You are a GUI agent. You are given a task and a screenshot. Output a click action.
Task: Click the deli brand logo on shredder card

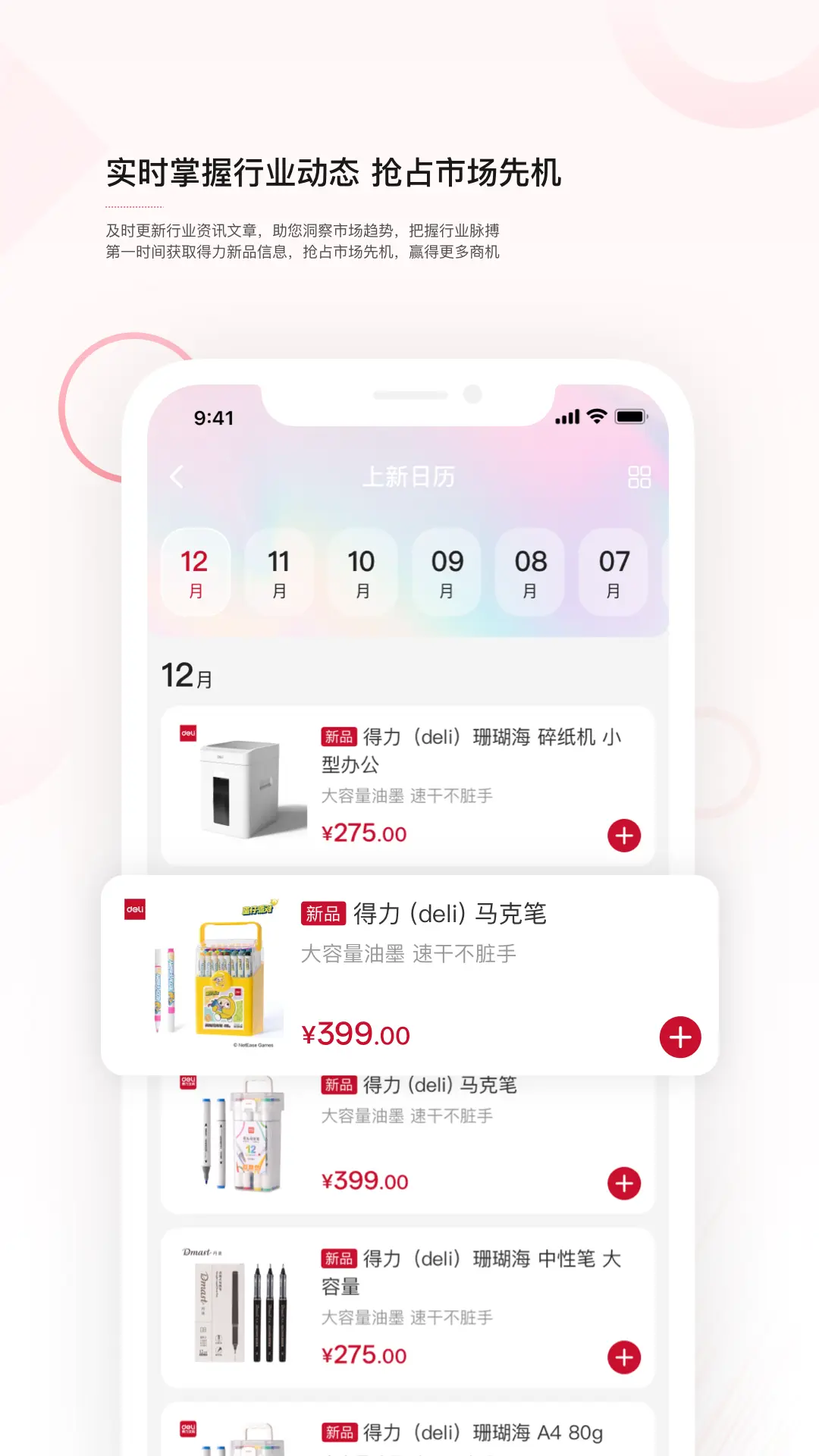tap(188, 734)
